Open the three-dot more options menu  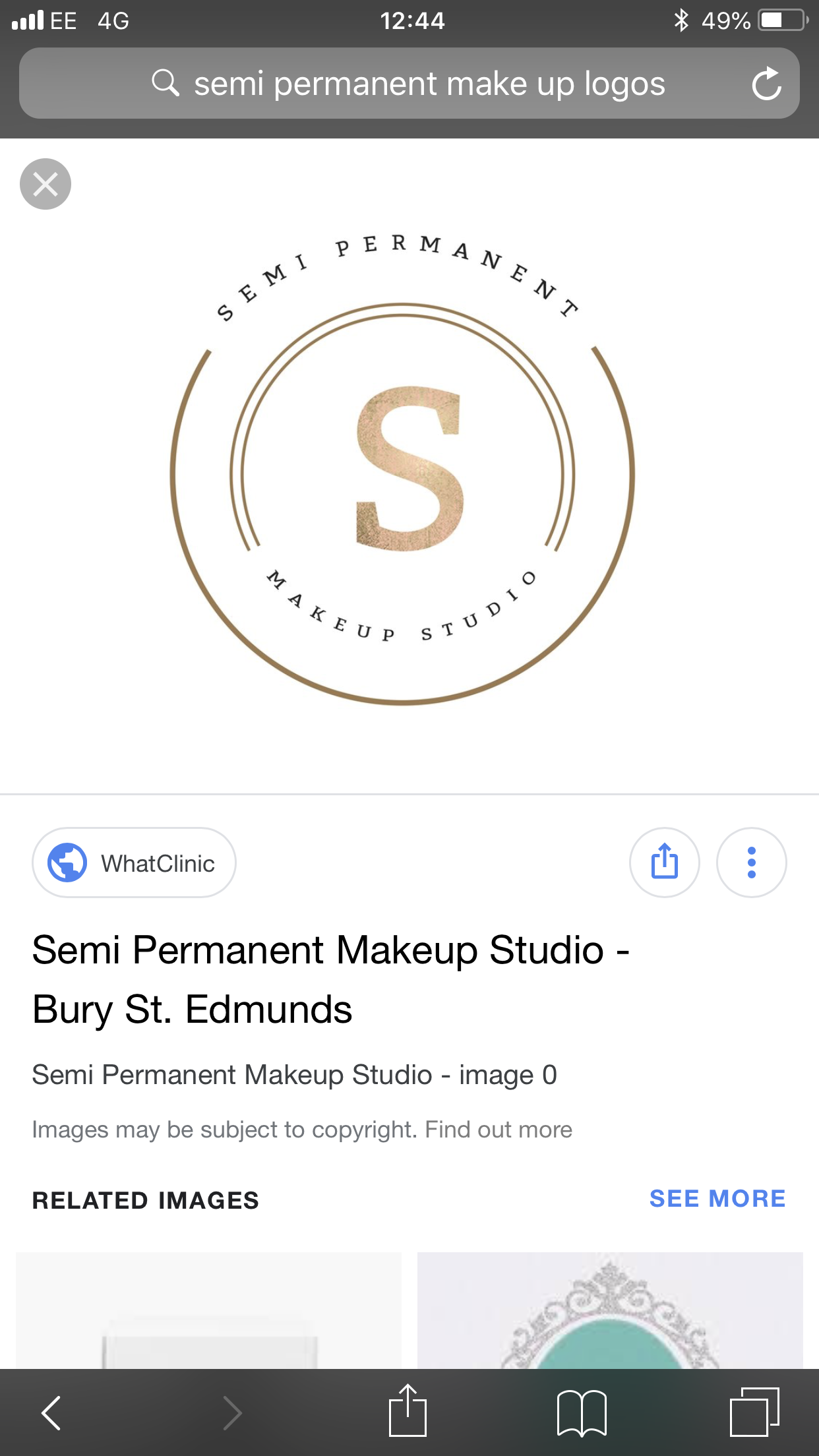(751, 863)
